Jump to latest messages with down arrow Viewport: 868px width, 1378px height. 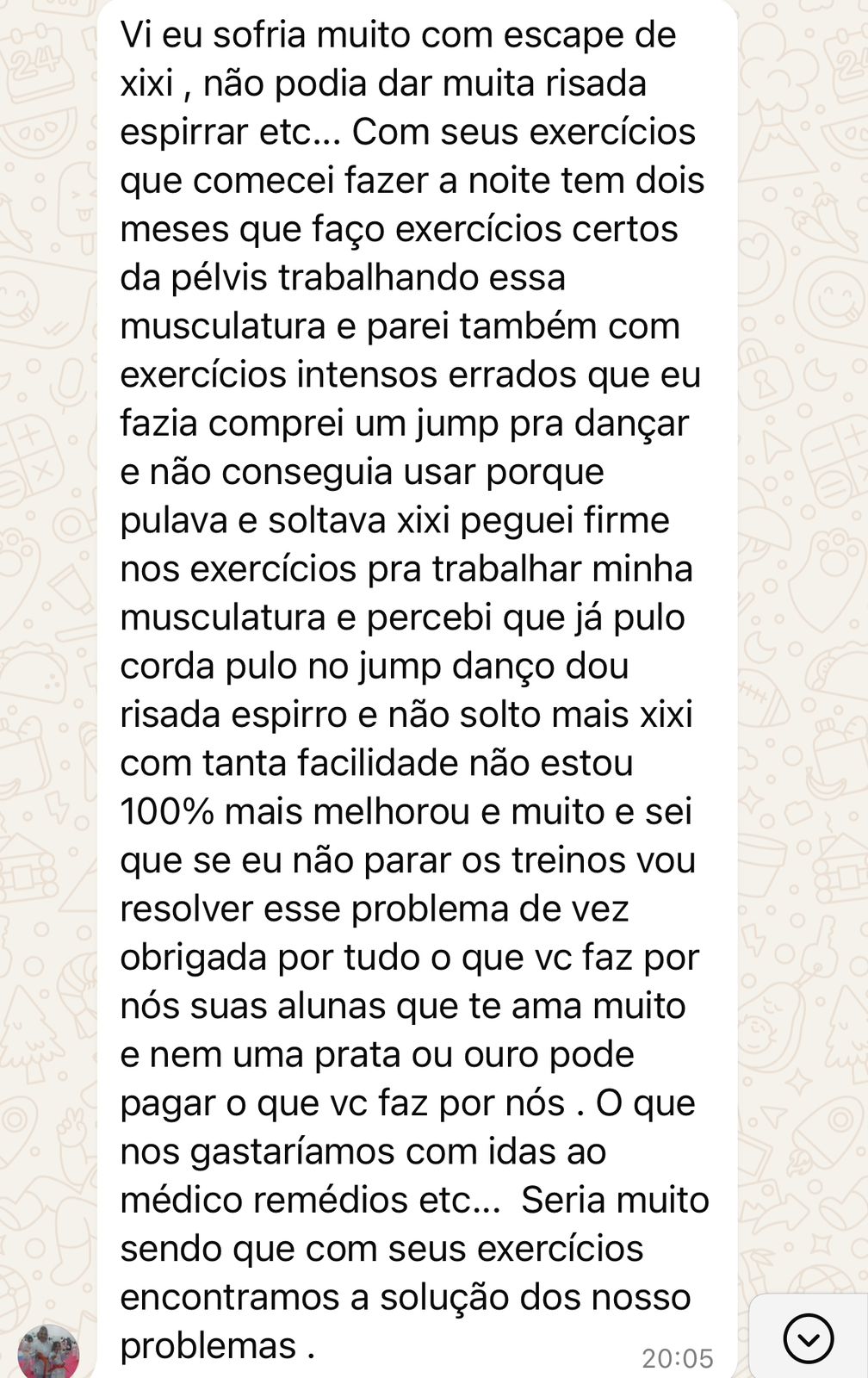(809, 1338)
